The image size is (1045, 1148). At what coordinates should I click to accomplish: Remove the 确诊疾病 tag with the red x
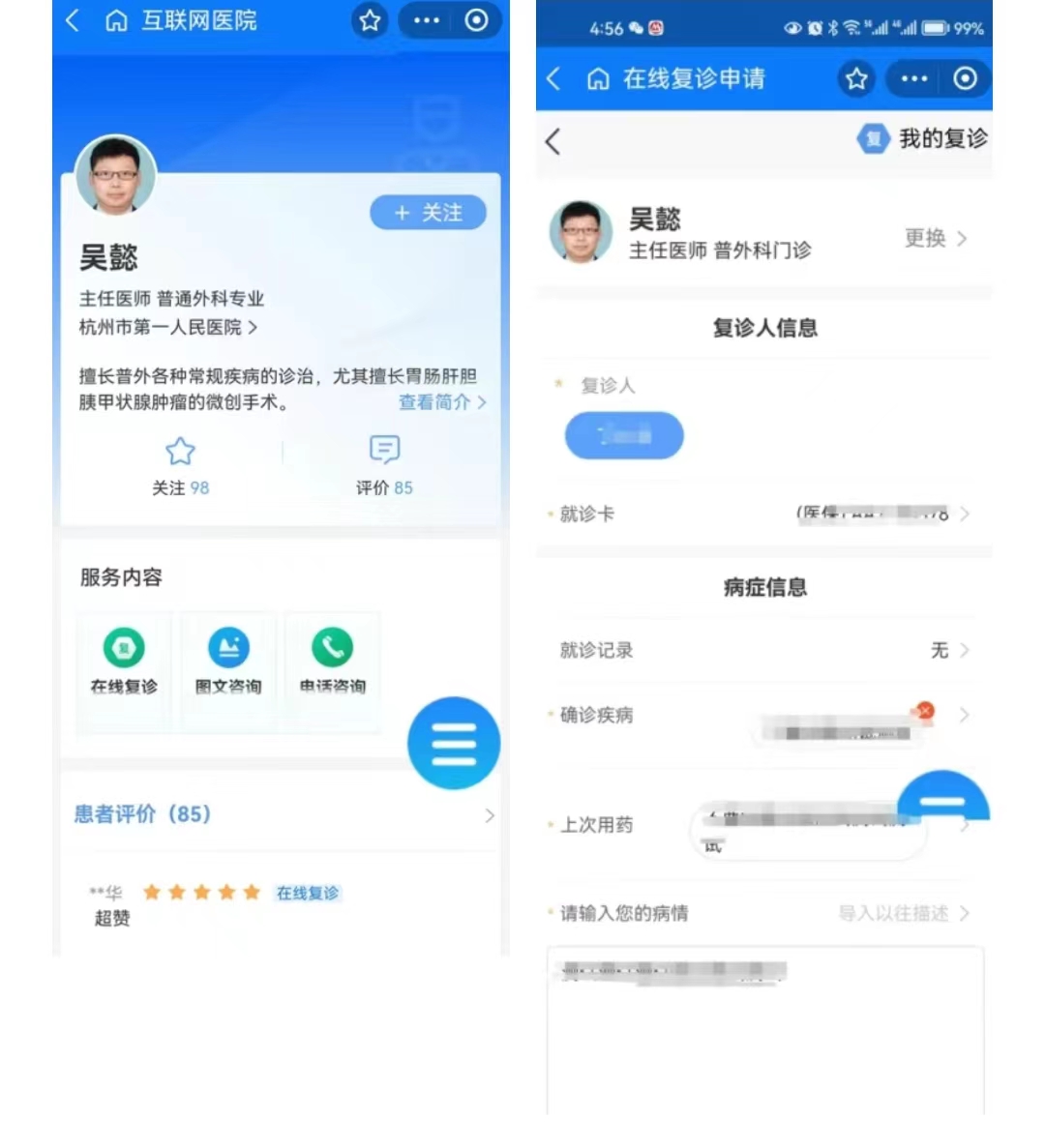pos(926,710)
